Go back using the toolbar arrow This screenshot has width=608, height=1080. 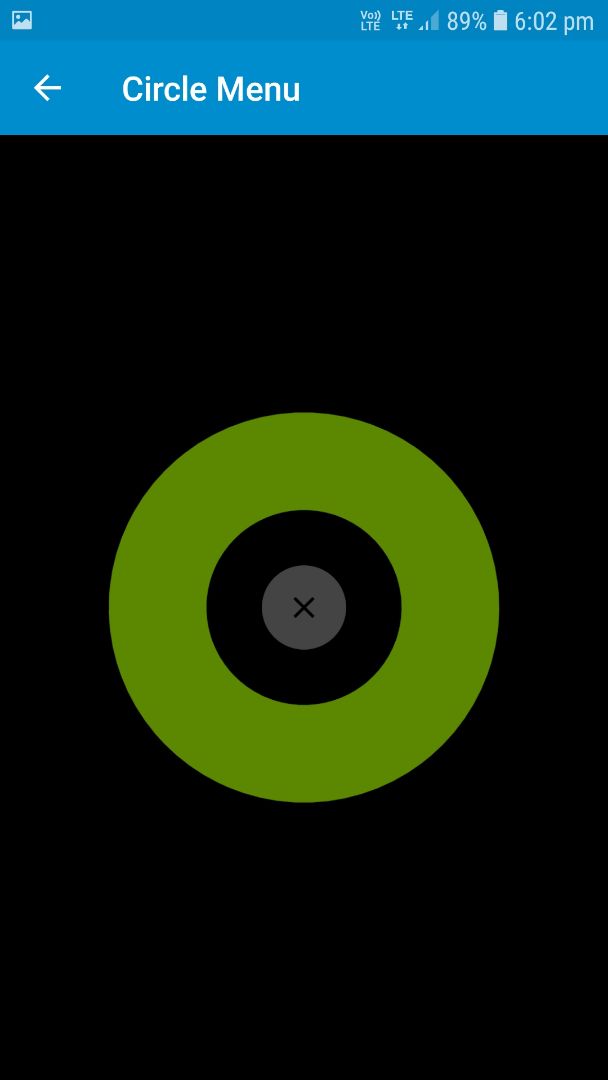pos(47,89)
